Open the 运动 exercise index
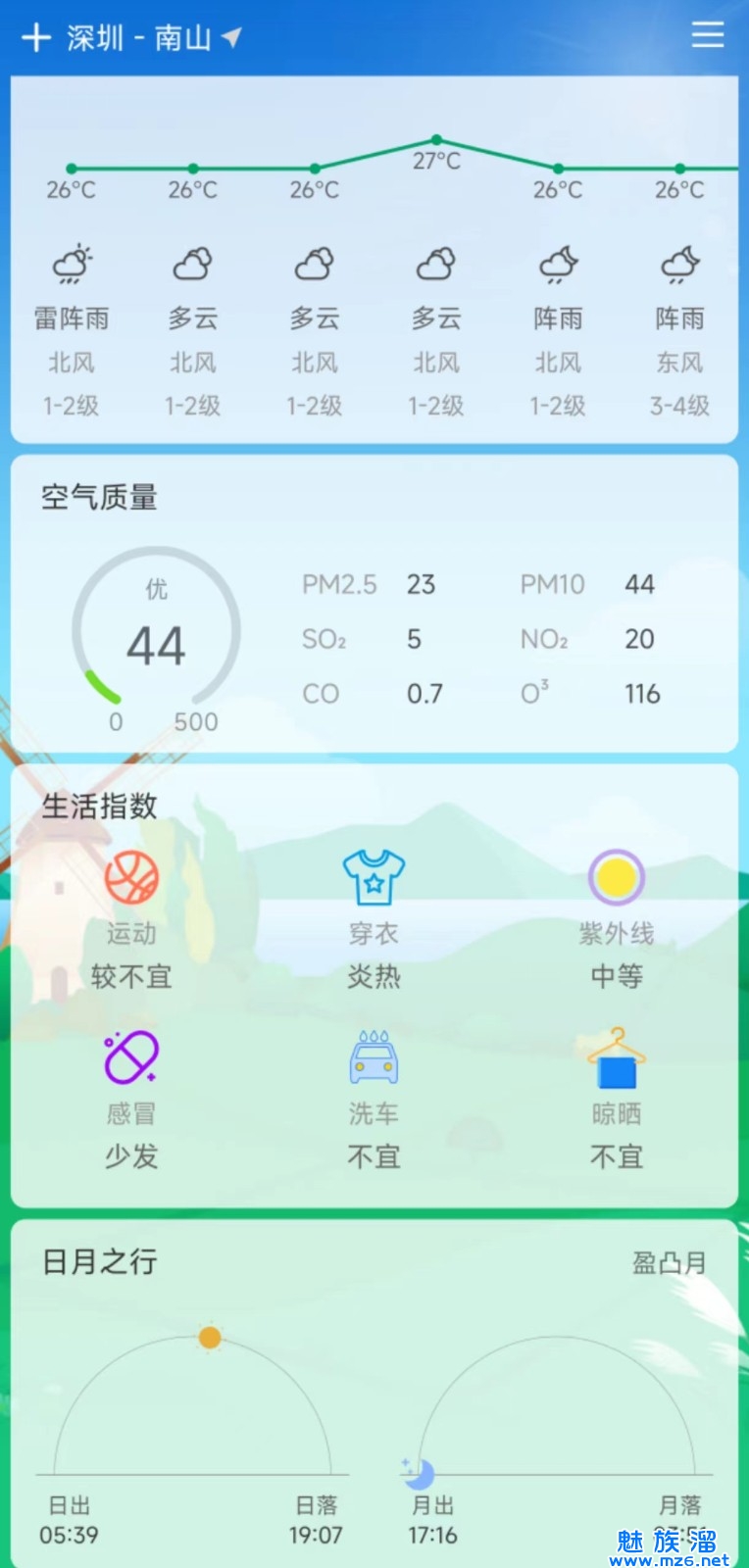Screen dimensions: 749x1568 pos(131,917)
